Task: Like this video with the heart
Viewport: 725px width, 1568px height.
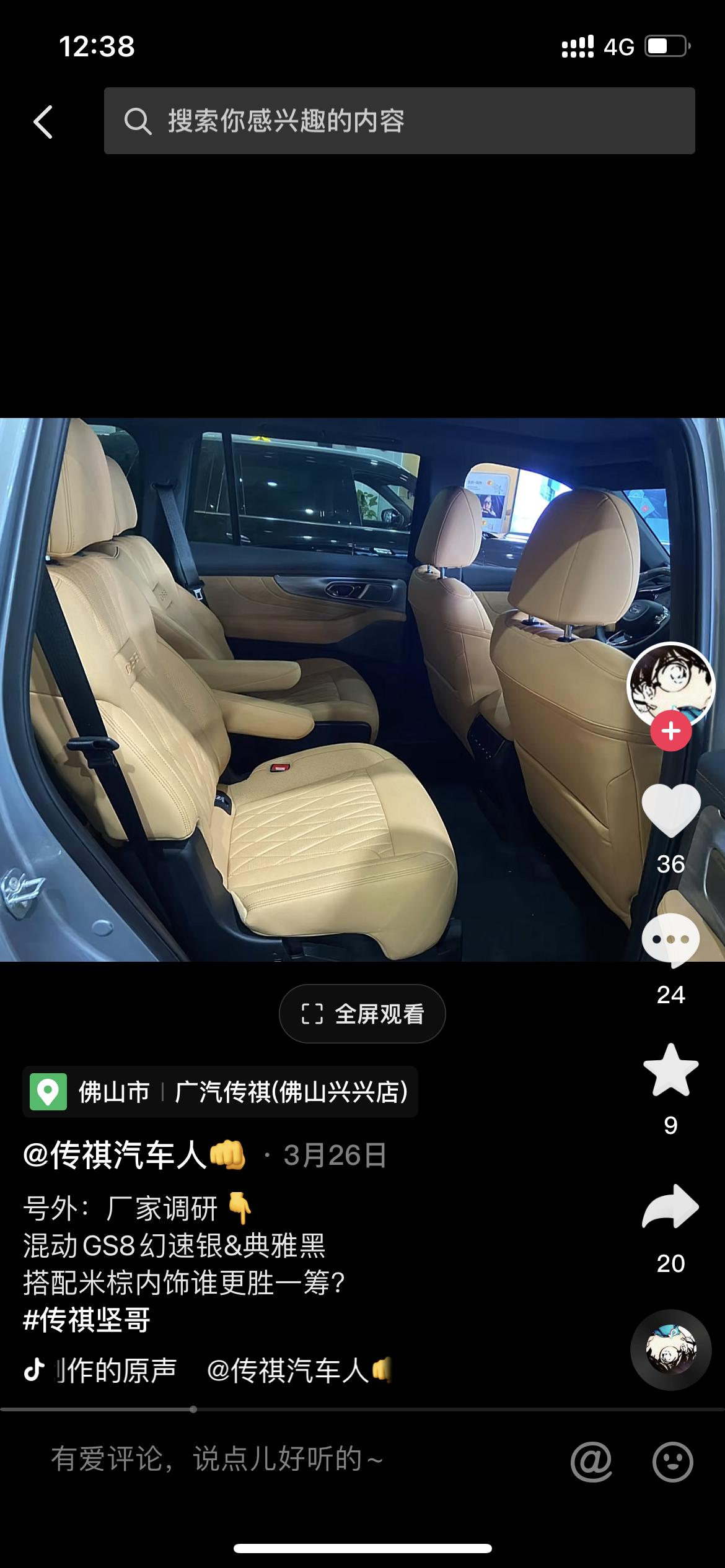Action: click(x=671, y=810)
